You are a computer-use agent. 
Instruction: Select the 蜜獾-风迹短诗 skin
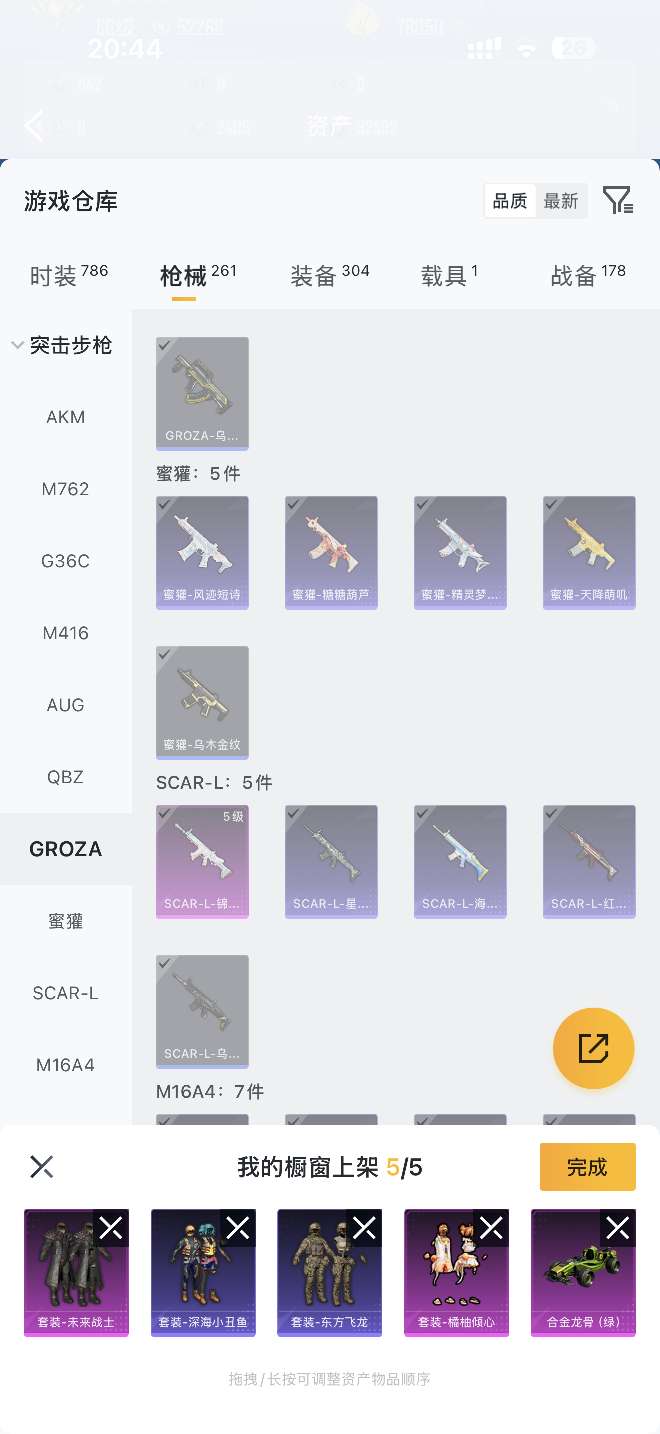click(x=202, y=552)
